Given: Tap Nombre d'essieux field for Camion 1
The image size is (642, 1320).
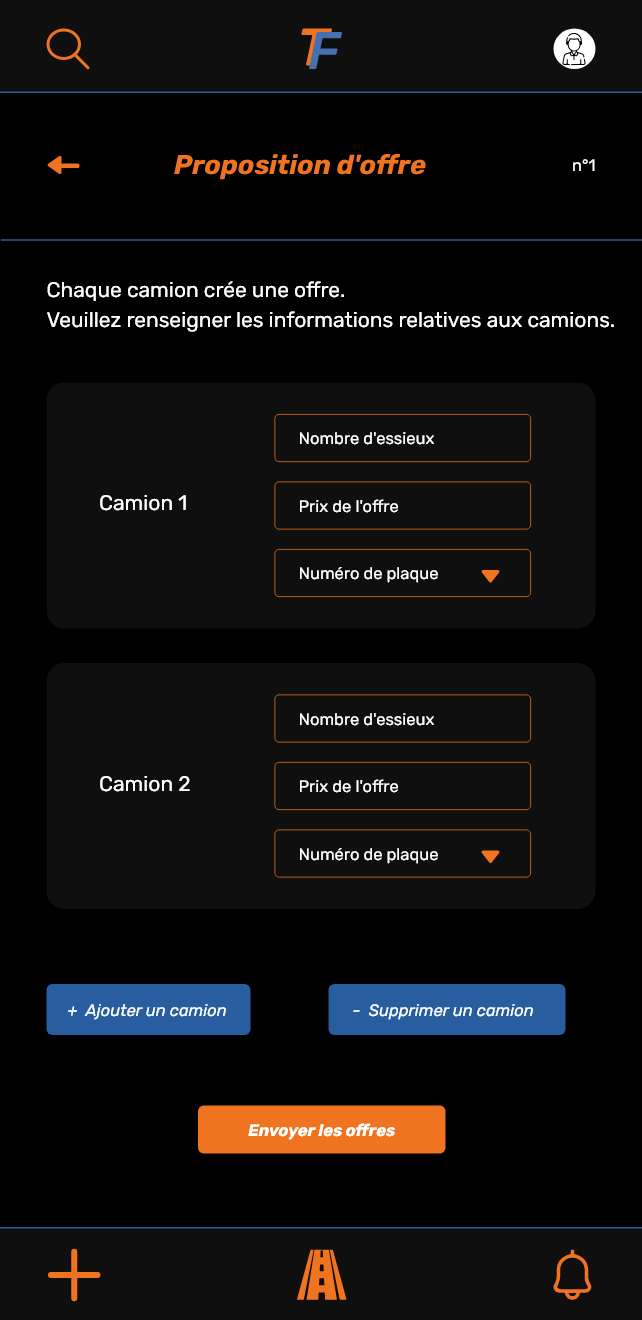Looking at the screenshot, I should [402, 438].
